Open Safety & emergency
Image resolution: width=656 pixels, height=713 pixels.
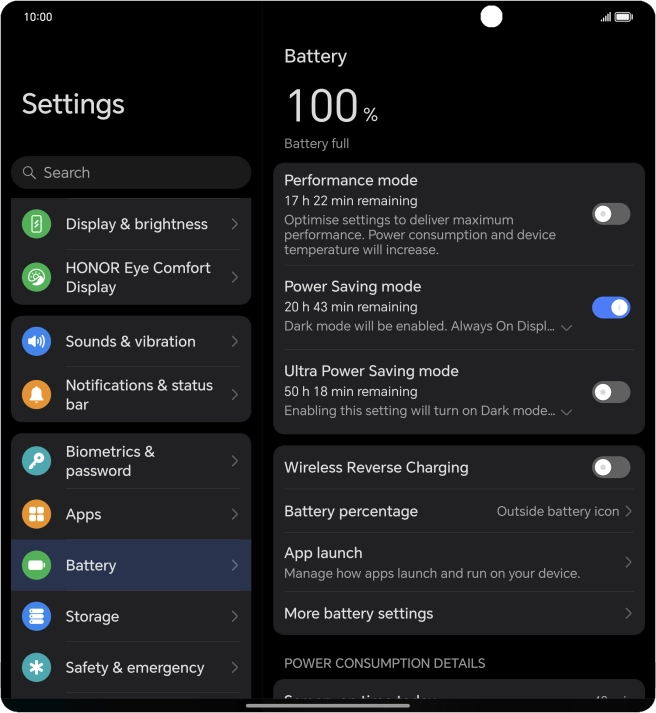pos(131,667)
